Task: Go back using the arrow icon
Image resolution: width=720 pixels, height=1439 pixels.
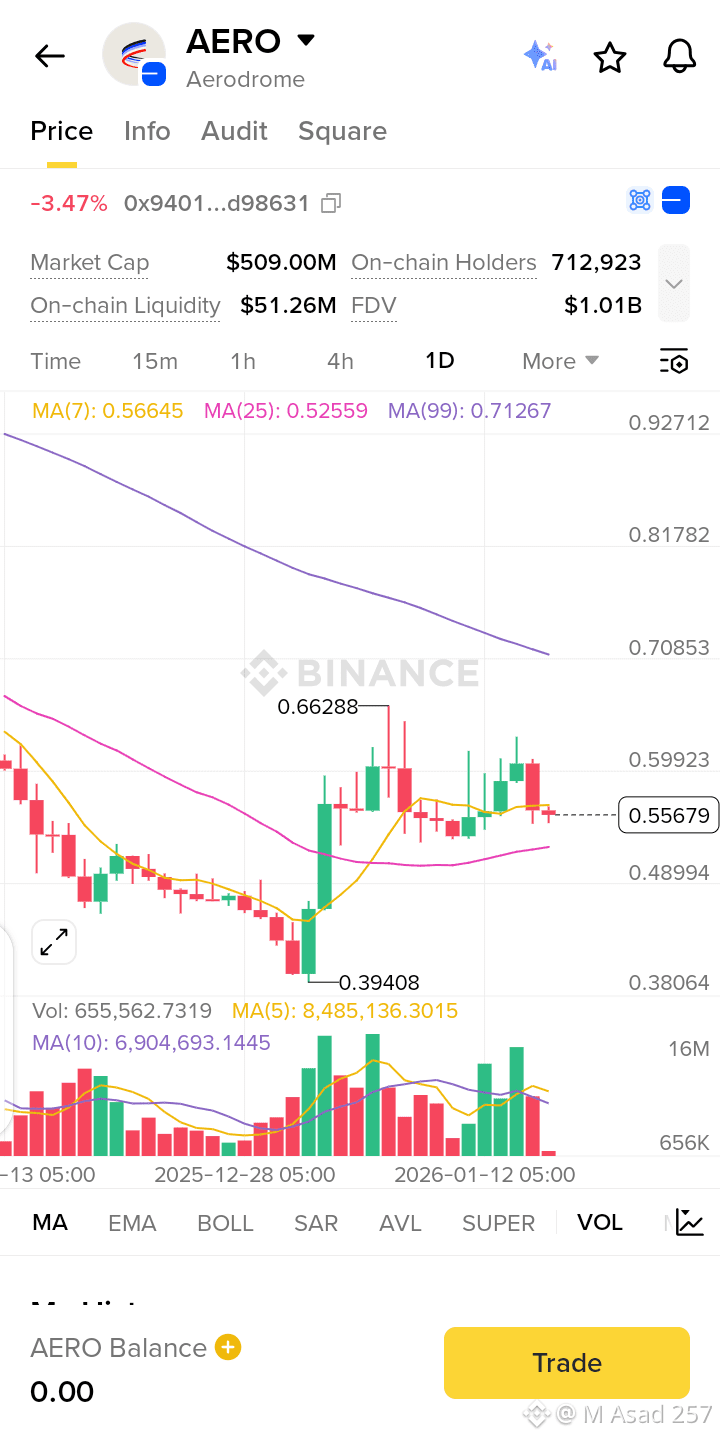Action: coord(49,56)
